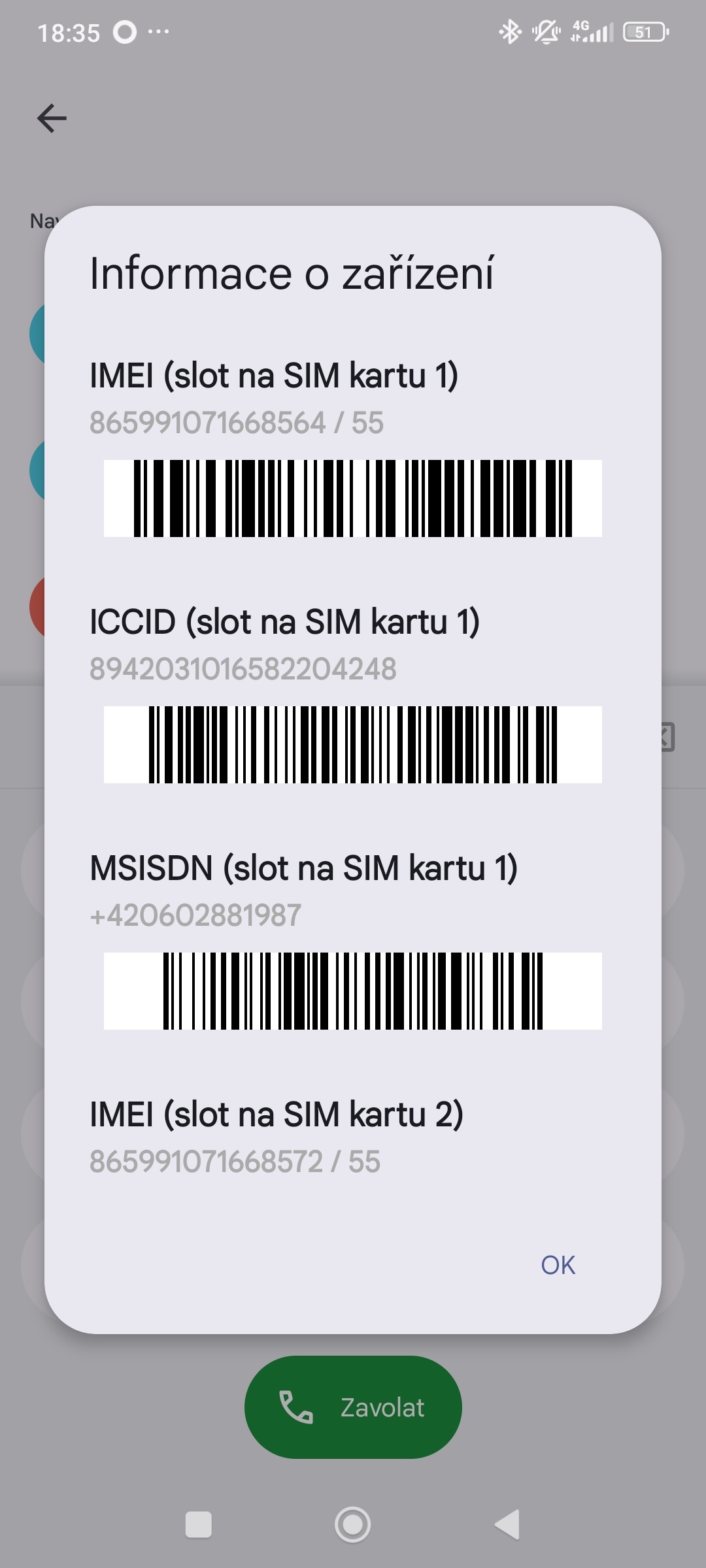This screenshot has width=706, height=1568.
Task: Confirm the device info dialog with OK
Action: click(558, 1266)
